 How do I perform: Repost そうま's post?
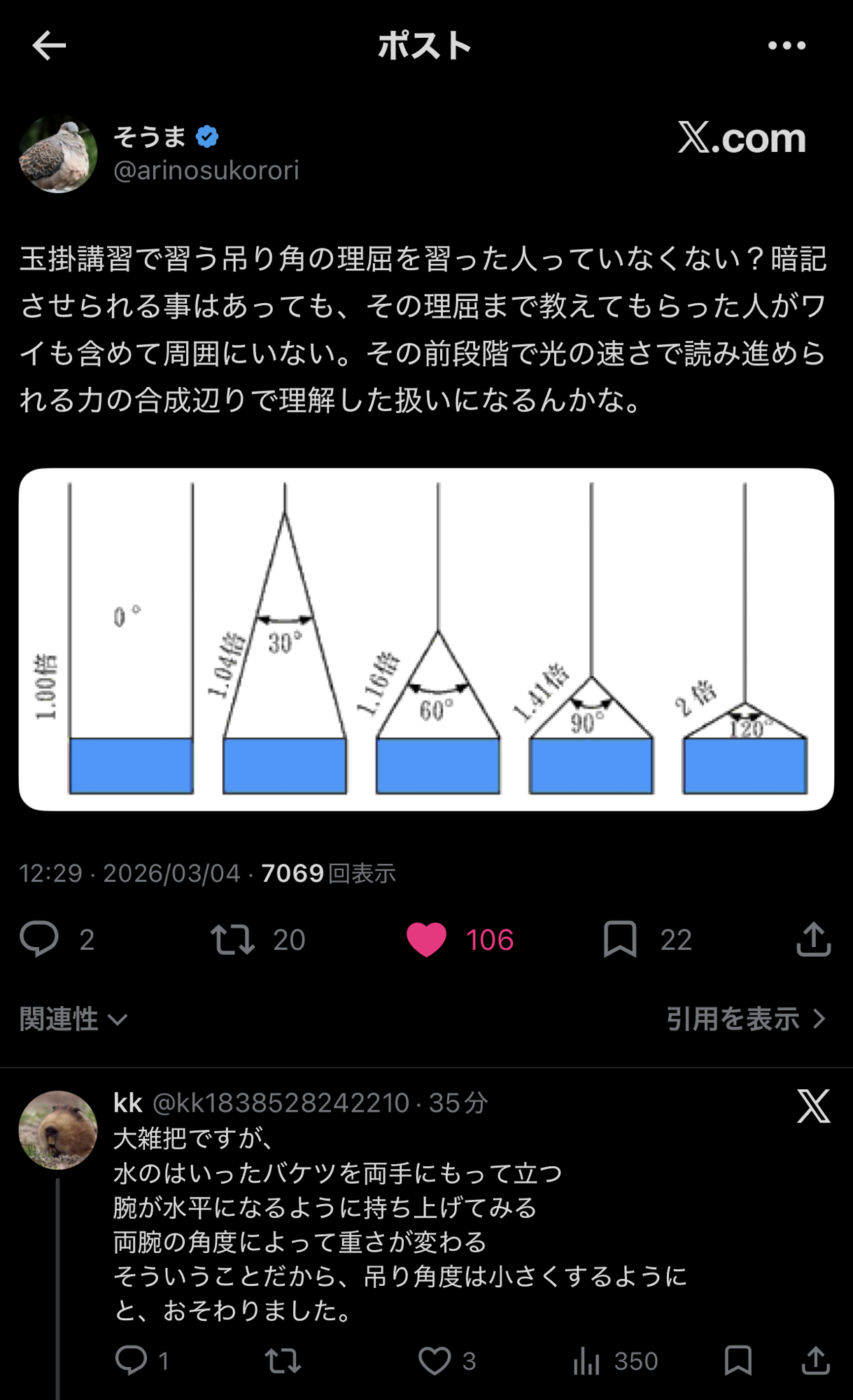233,939
